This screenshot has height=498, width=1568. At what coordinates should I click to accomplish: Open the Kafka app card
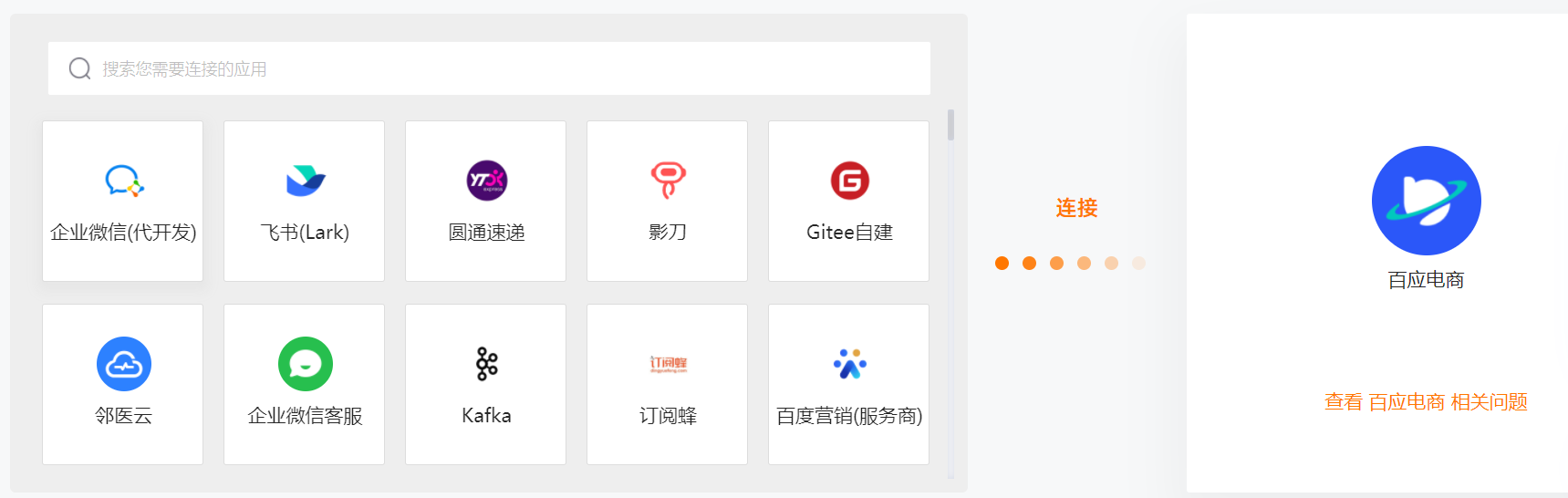[x=486, y=384]
